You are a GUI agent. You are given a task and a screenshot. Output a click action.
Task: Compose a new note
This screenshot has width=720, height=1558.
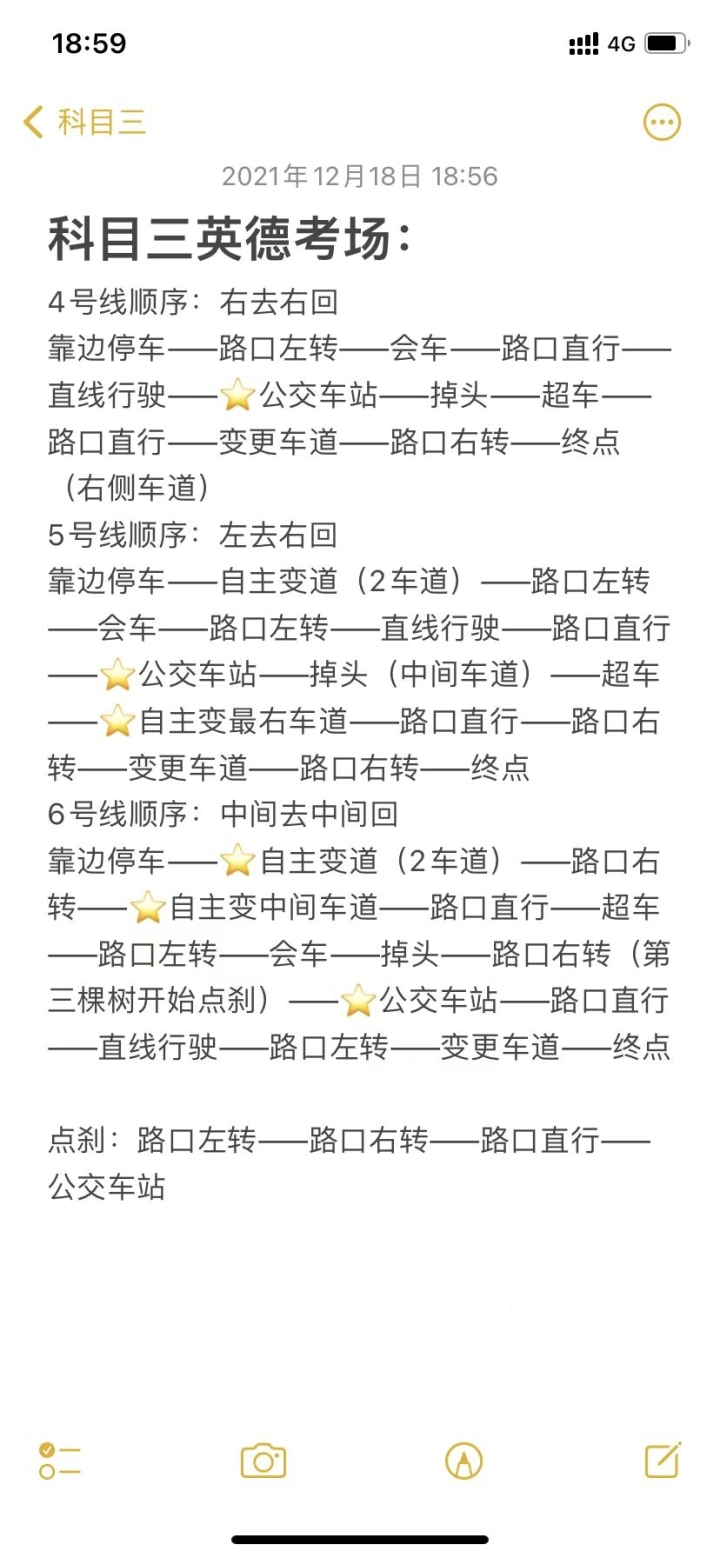tap(663, 1460)
